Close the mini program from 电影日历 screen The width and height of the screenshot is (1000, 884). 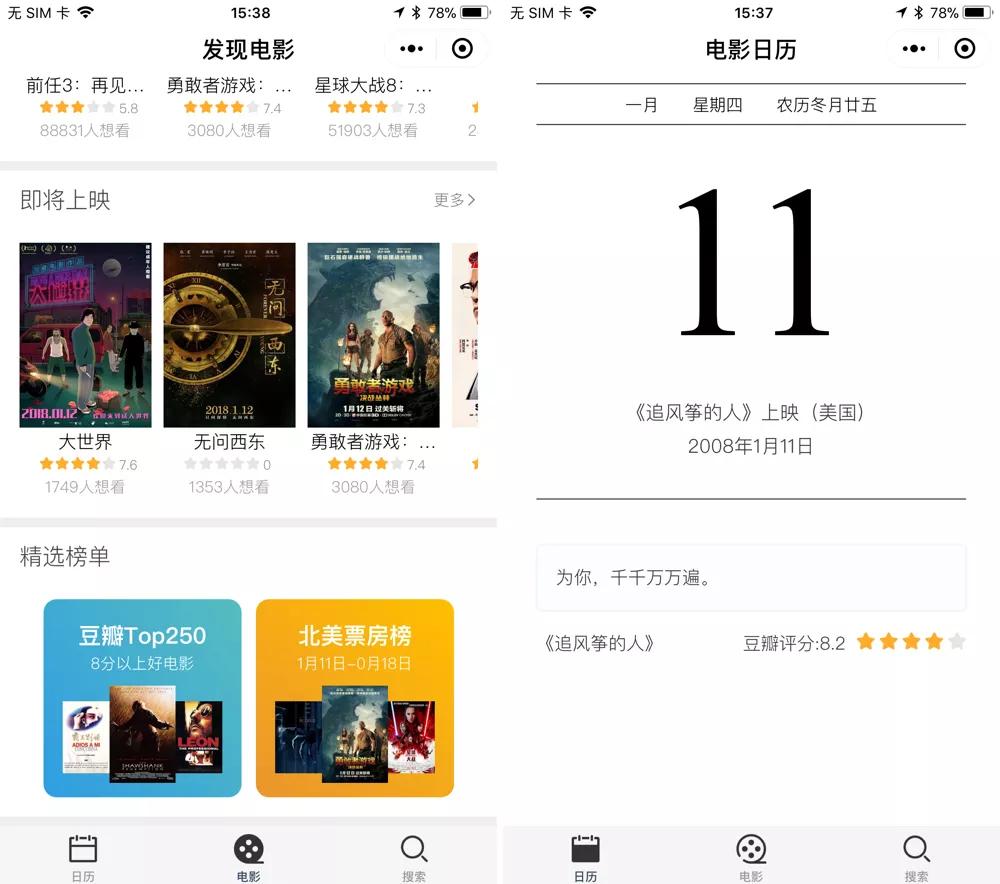pyautogui.click(x=965, y=49)
